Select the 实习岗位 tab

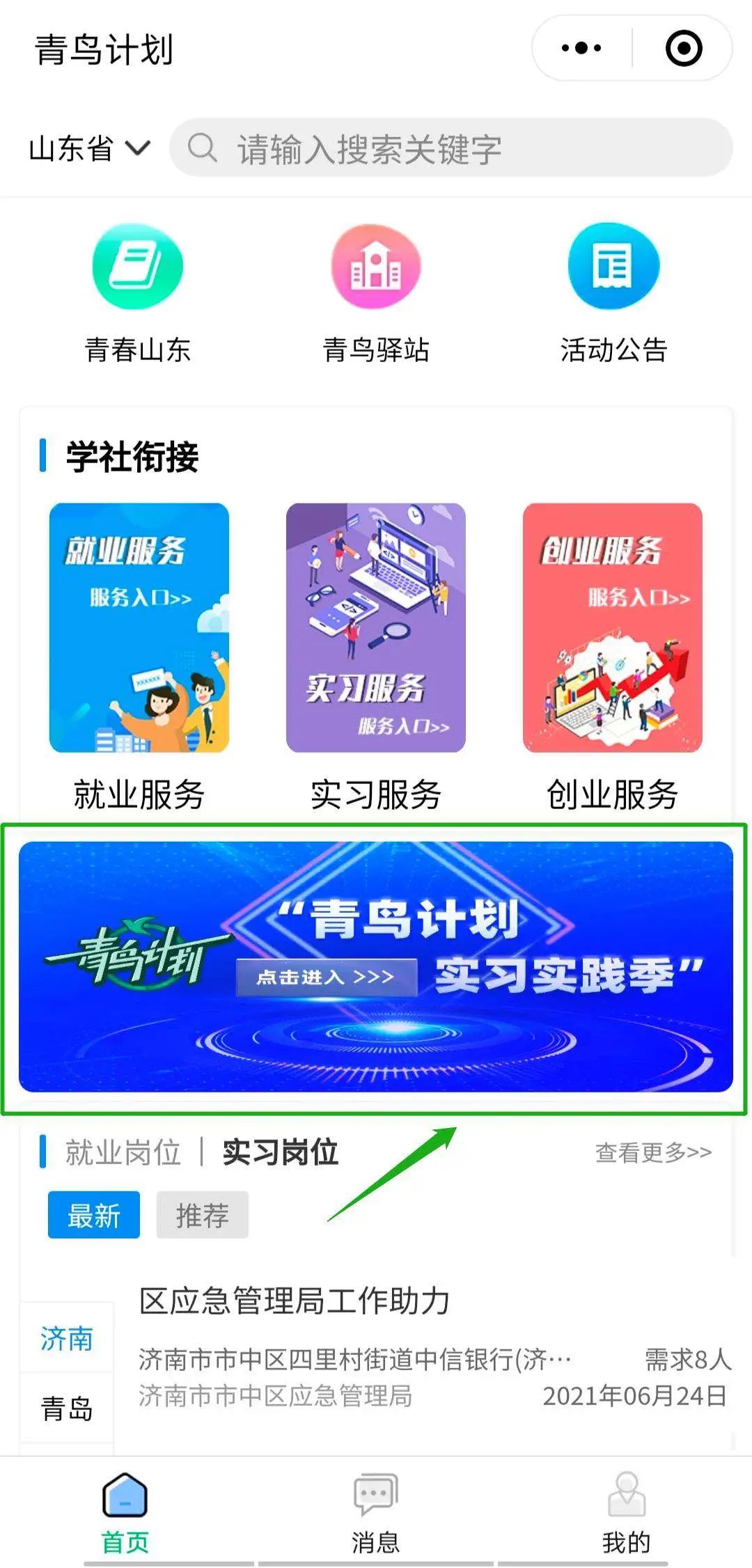[281, 1152]
